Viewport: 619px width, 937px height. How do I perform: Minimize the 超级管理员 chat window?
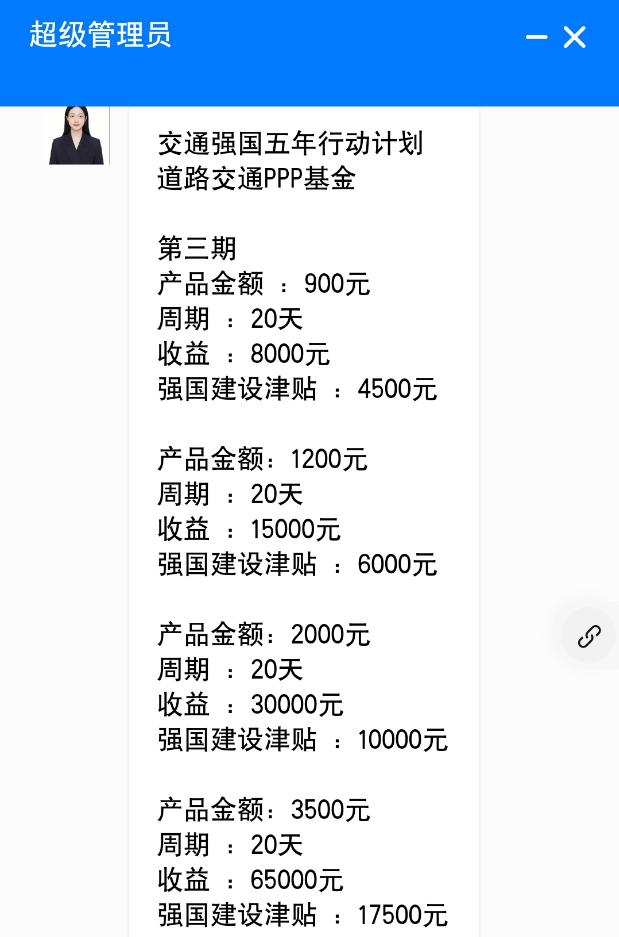(x=537, y=38)
